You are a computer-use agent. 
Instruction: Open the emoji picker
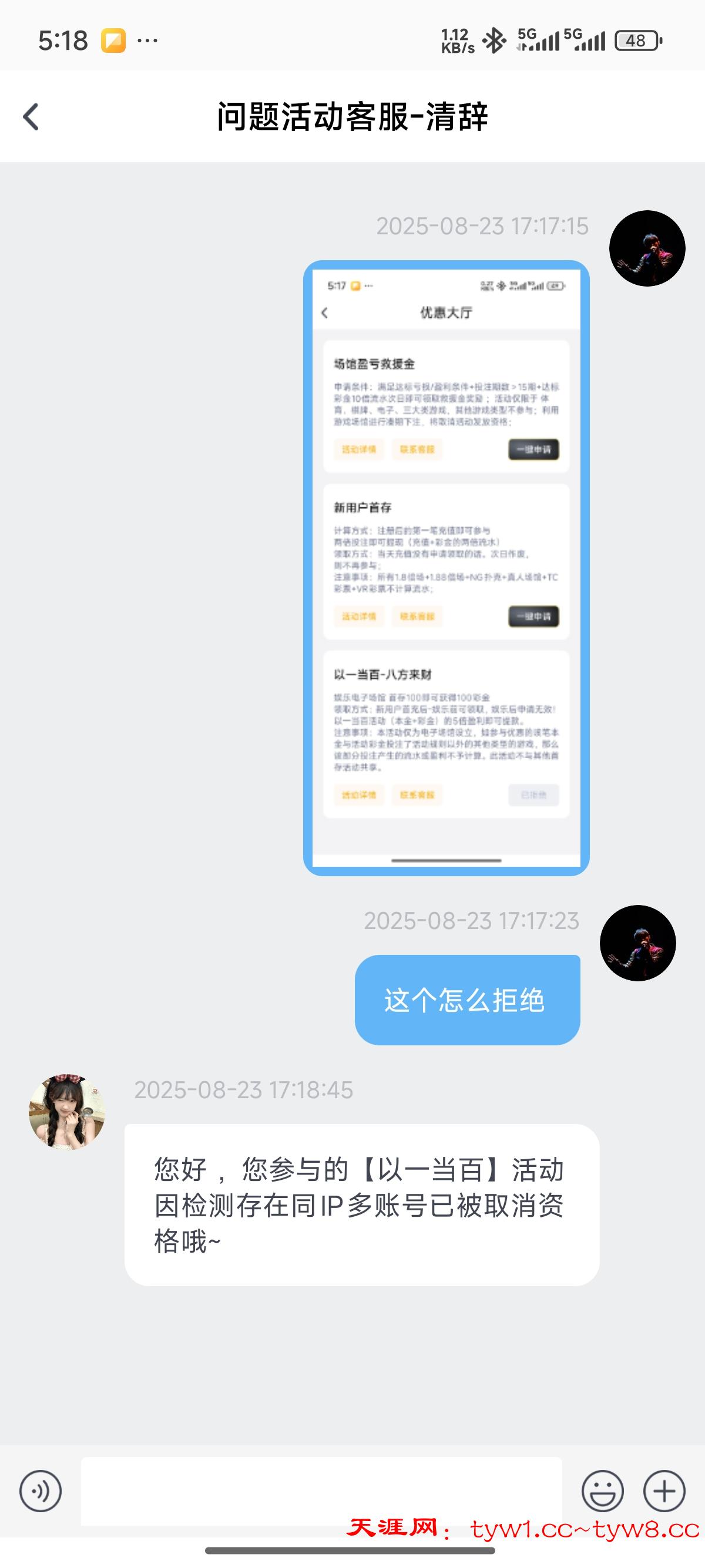pos(602,1490)
